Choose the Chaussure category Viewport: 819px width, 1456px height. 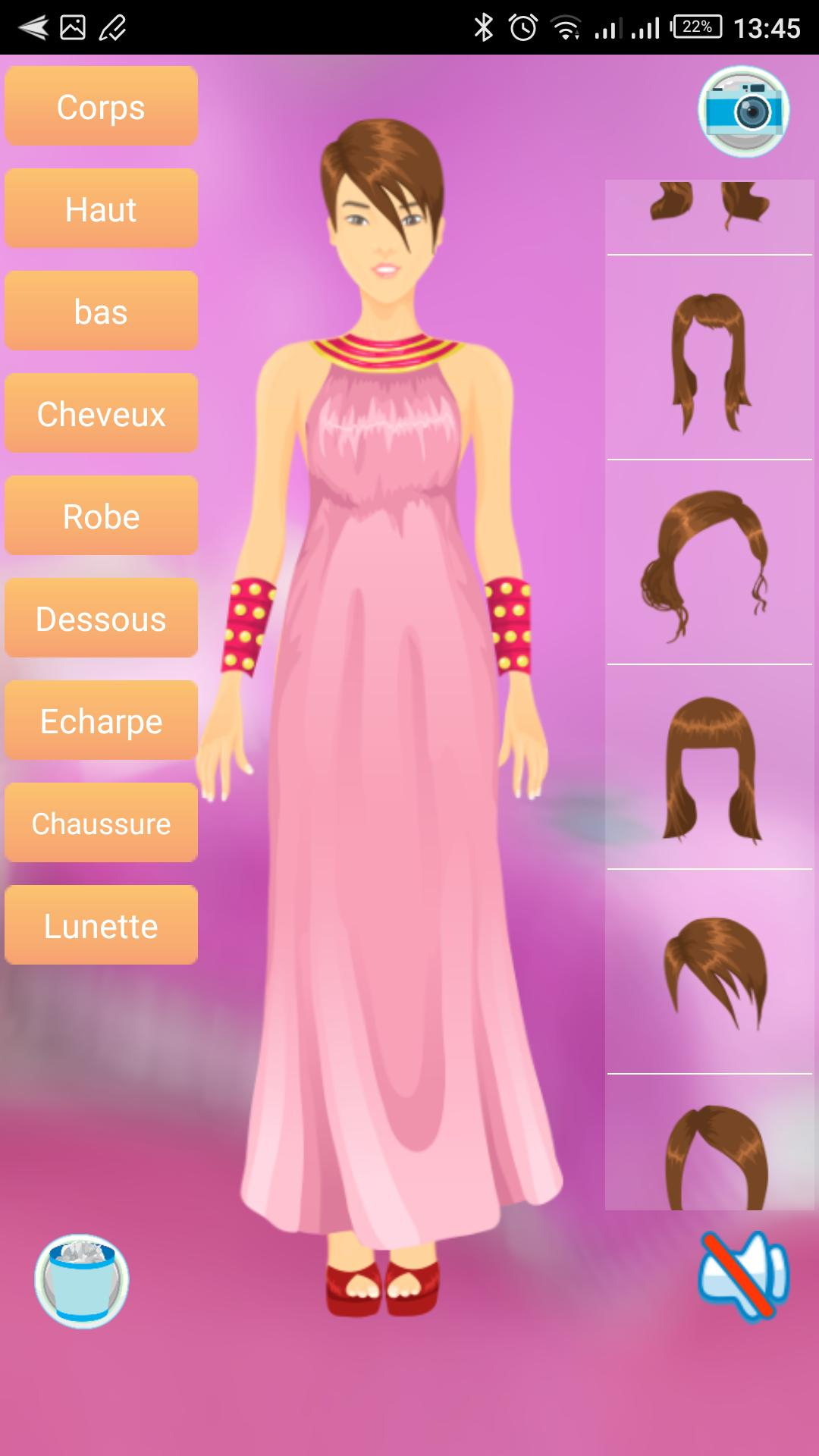click(101, 823)
